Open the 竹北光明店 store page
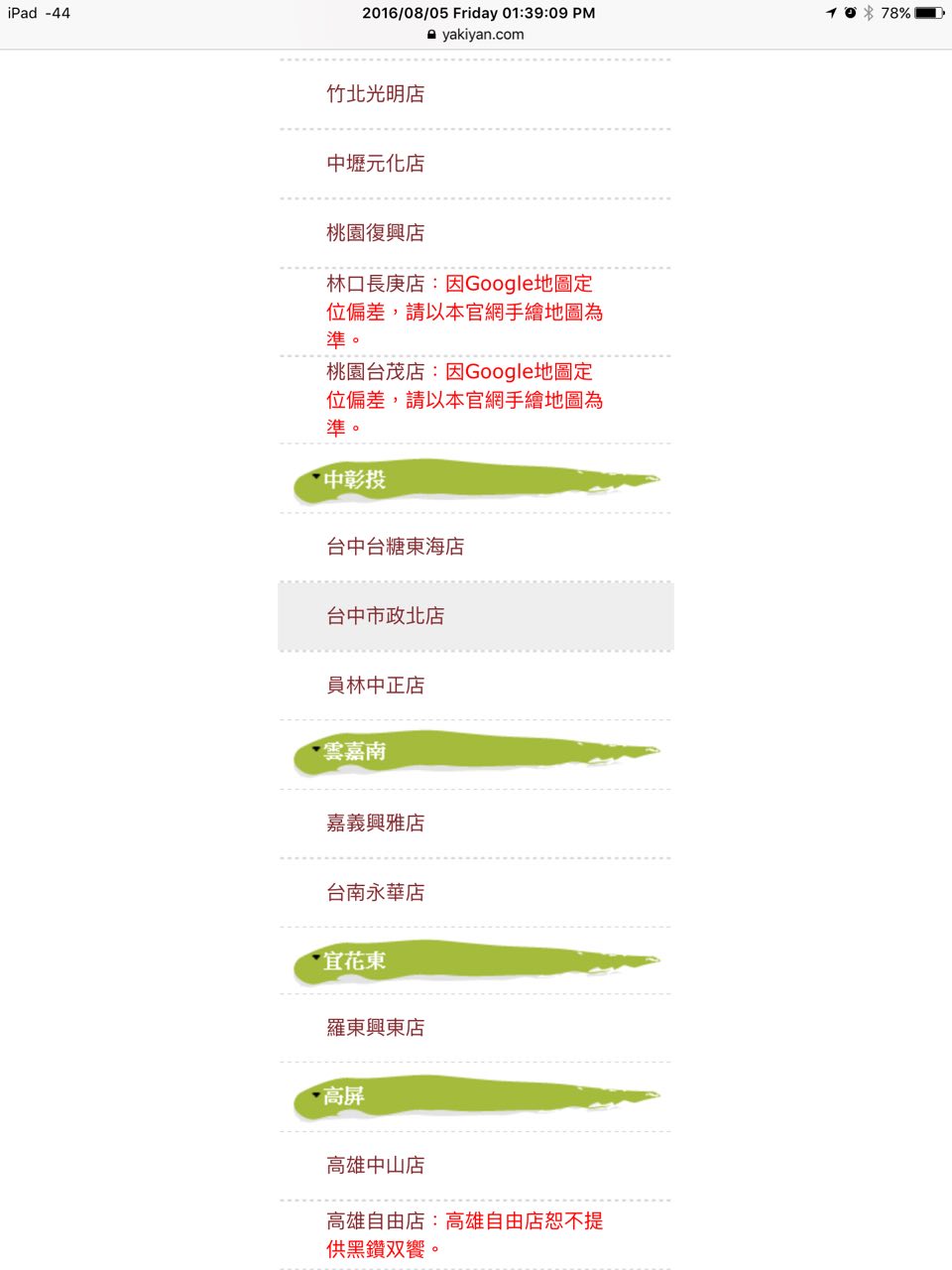 (376, 94)
